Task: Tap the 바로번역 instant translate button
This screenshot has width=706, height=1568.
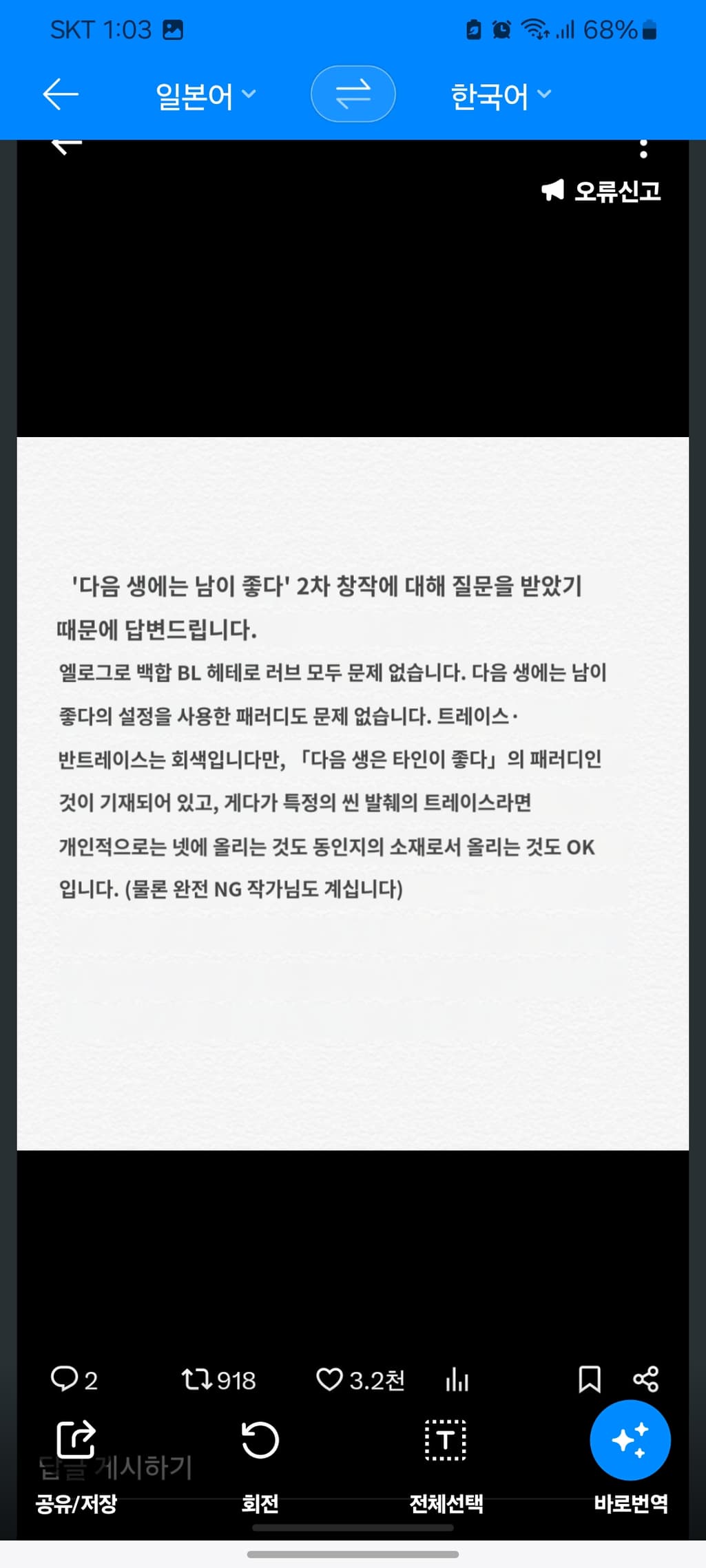Action: pyautogui.click(x=630, y=1445)
